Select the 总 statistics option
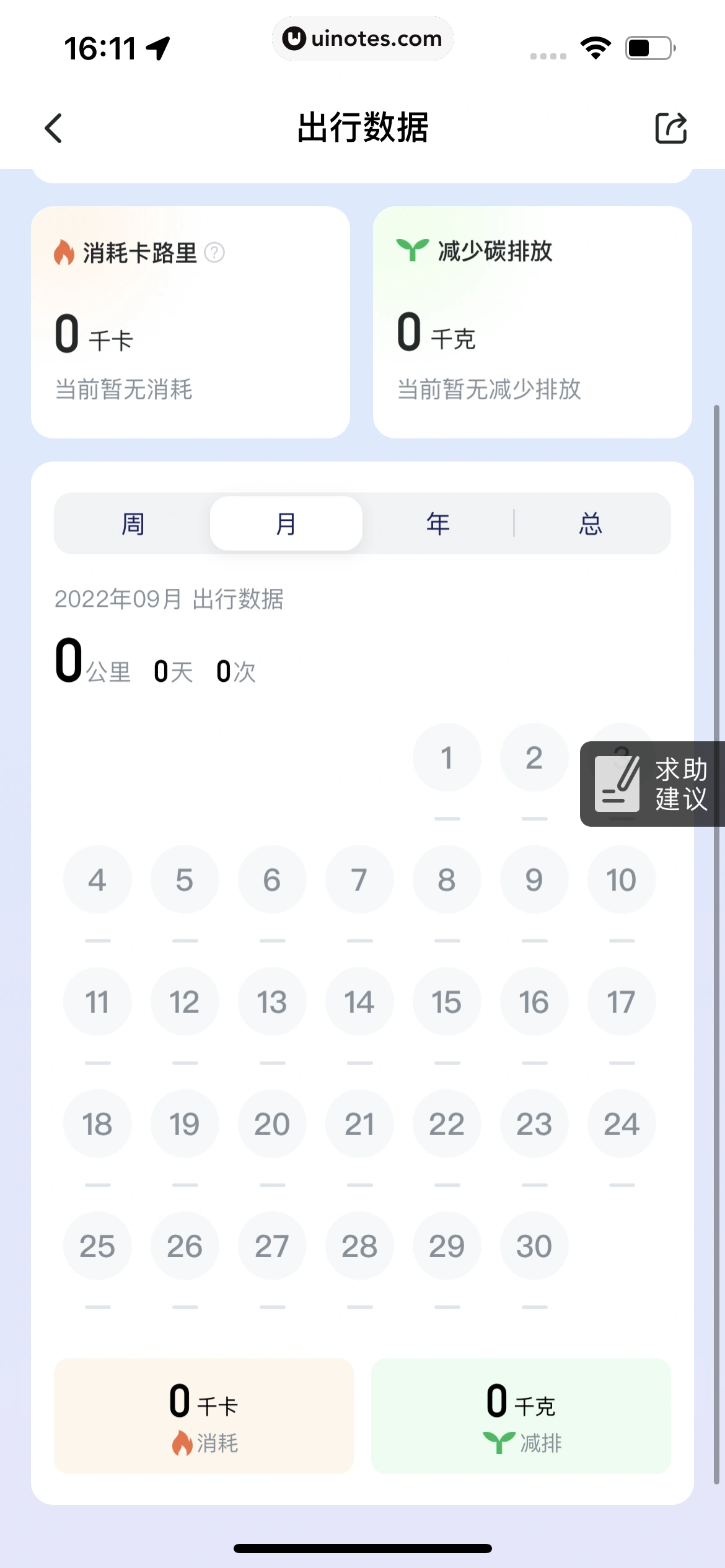 coord(589,523)
